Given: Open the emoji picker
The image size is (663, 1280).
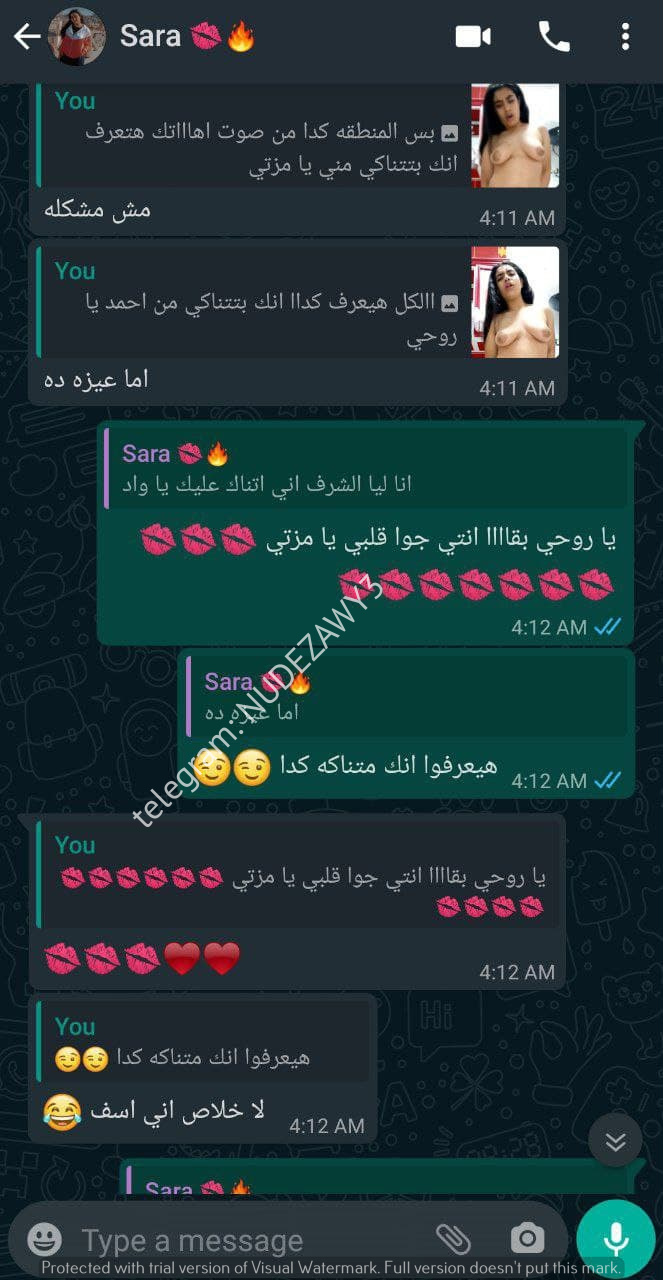Looking at the screenshot, I should (44, 1240).
